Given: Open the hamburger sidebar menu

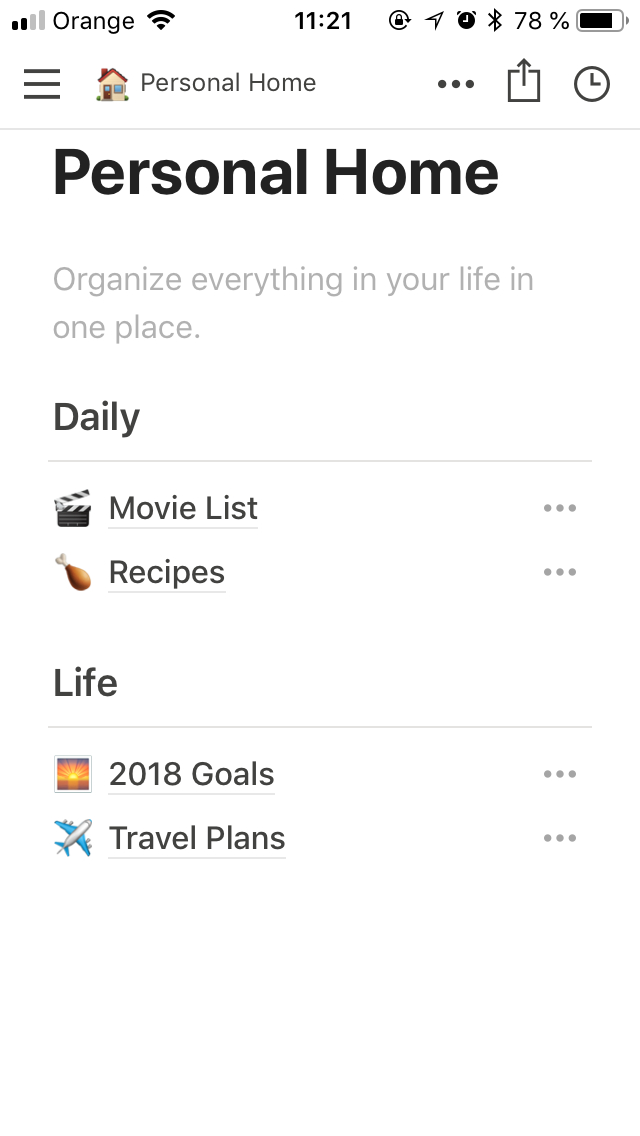Looking at the screenshot, I should (x=42, y=83).
